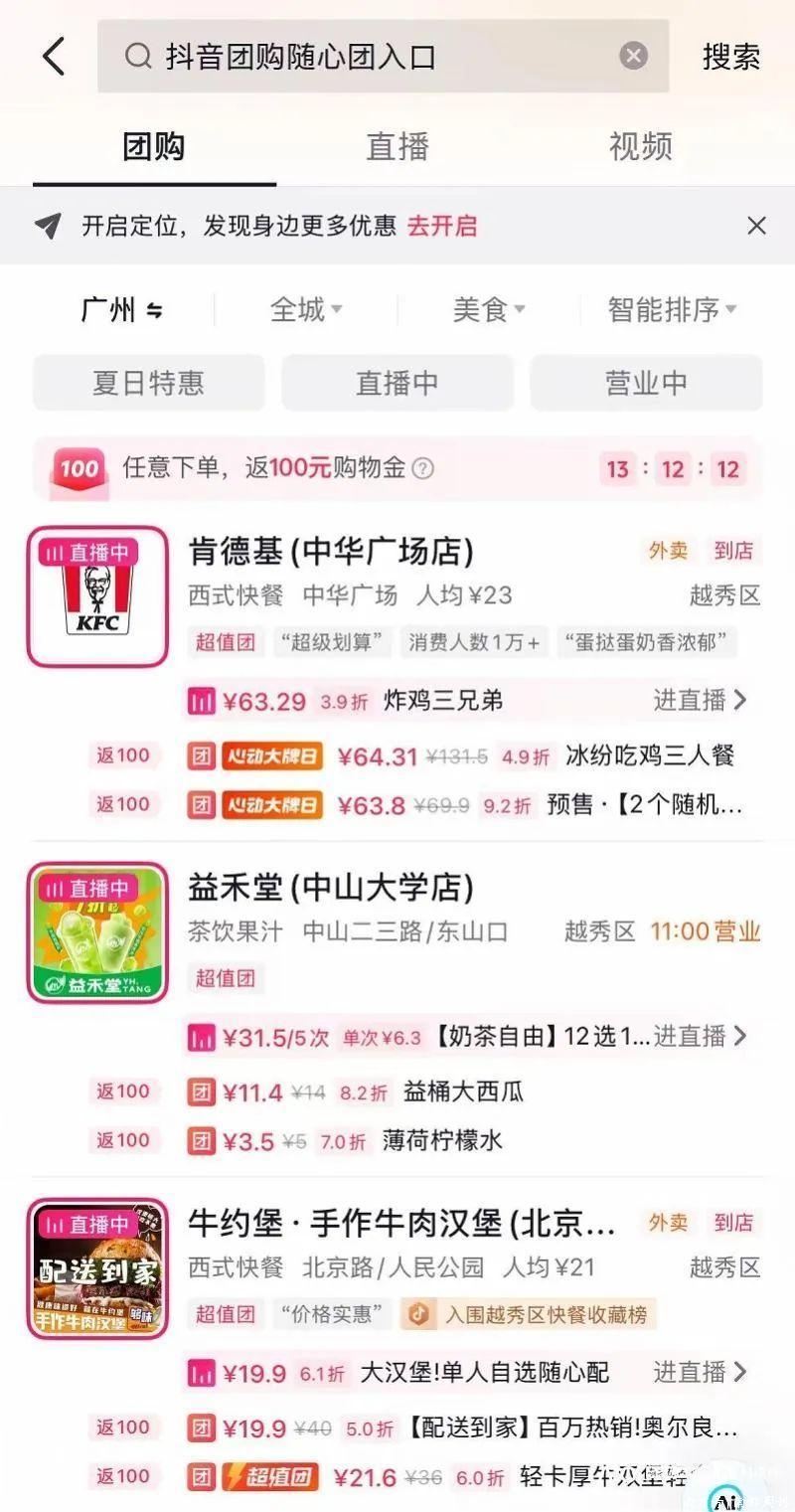Switch to the 视频 tab
795x1512 pixels.
click(640, 147)
